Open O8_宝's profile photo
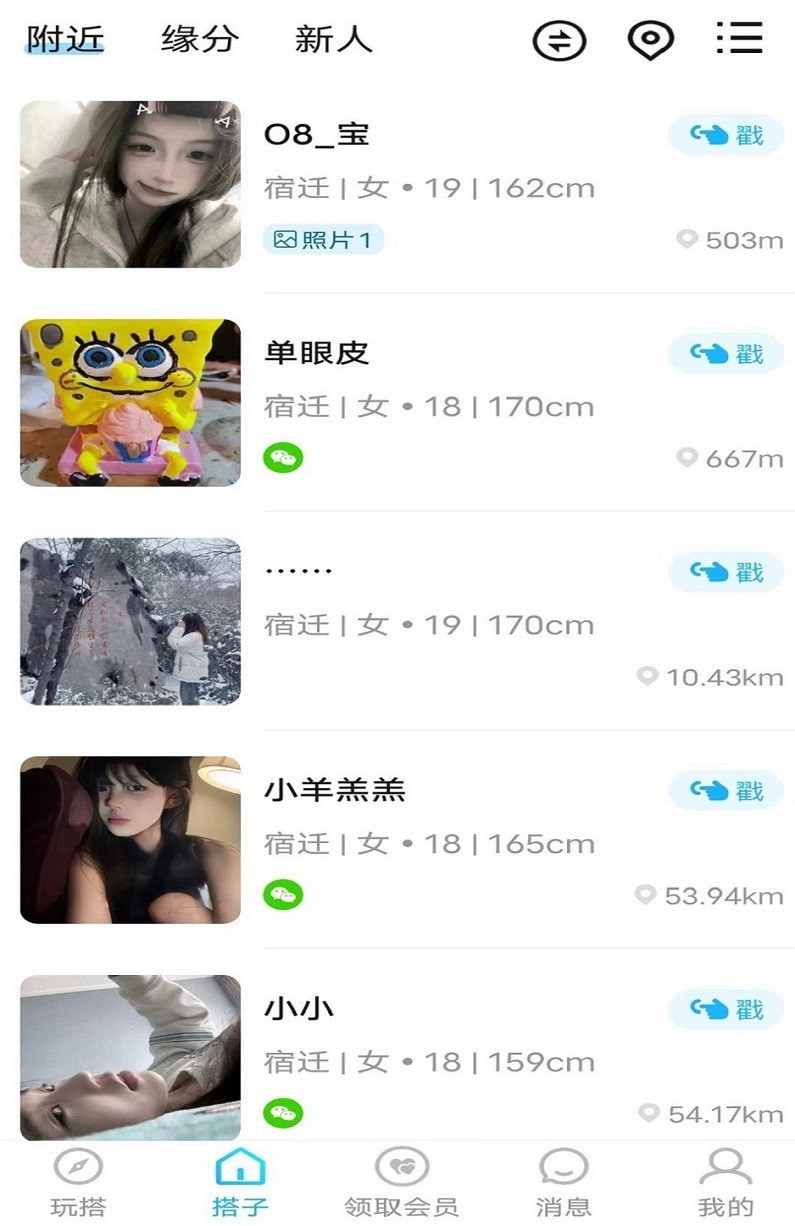Screen dimensions: 795x1226 (130, 184)
